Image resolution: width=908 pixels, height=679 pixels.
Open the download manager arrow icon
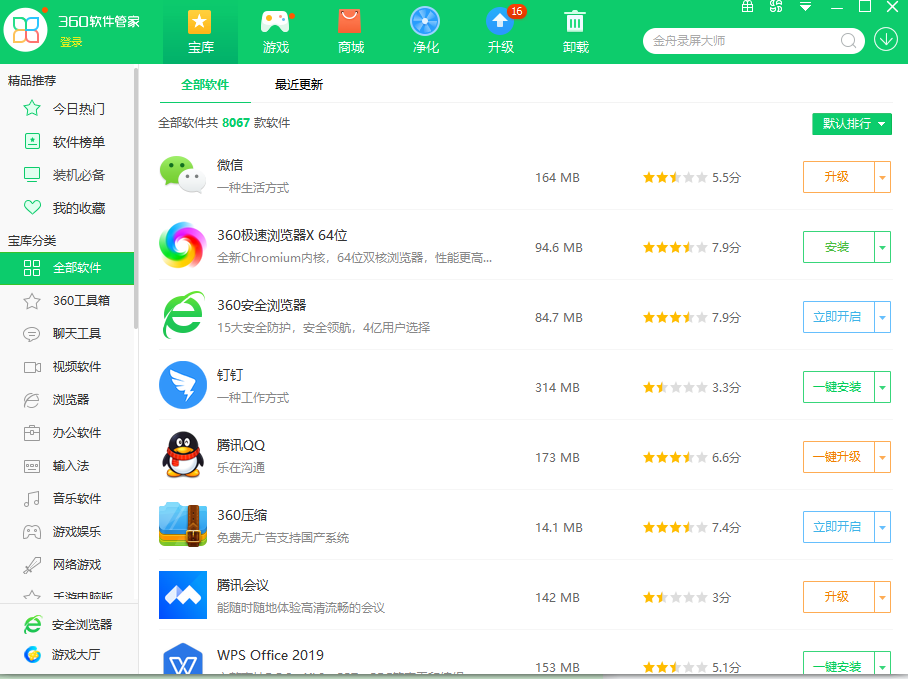pos(885,40)
